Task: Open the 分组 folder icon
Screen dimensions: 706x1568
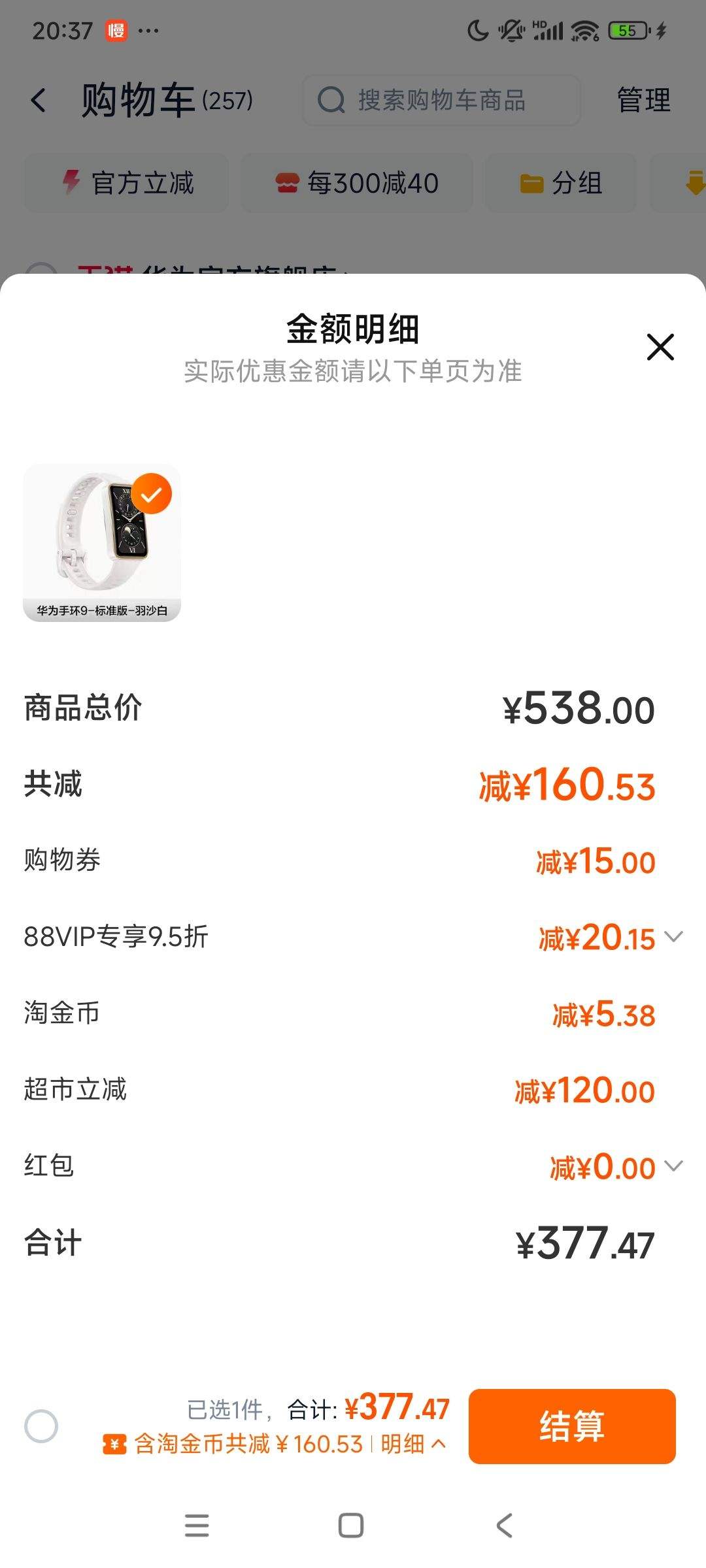Action: [x=533, y=184]
